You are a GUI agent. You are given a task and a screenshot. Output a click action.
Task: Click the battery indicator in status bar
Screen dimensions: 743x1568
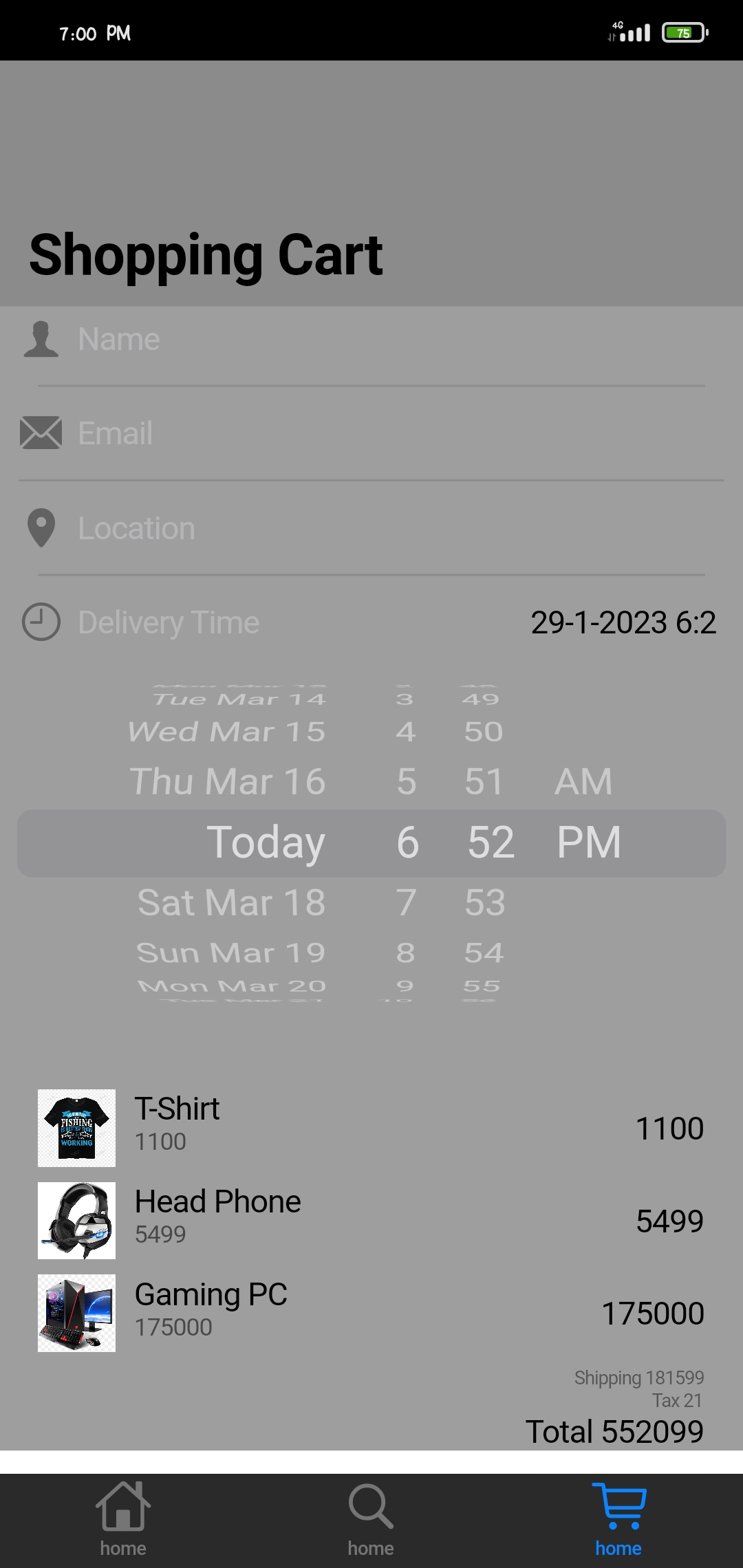click(x=684, y=32)
